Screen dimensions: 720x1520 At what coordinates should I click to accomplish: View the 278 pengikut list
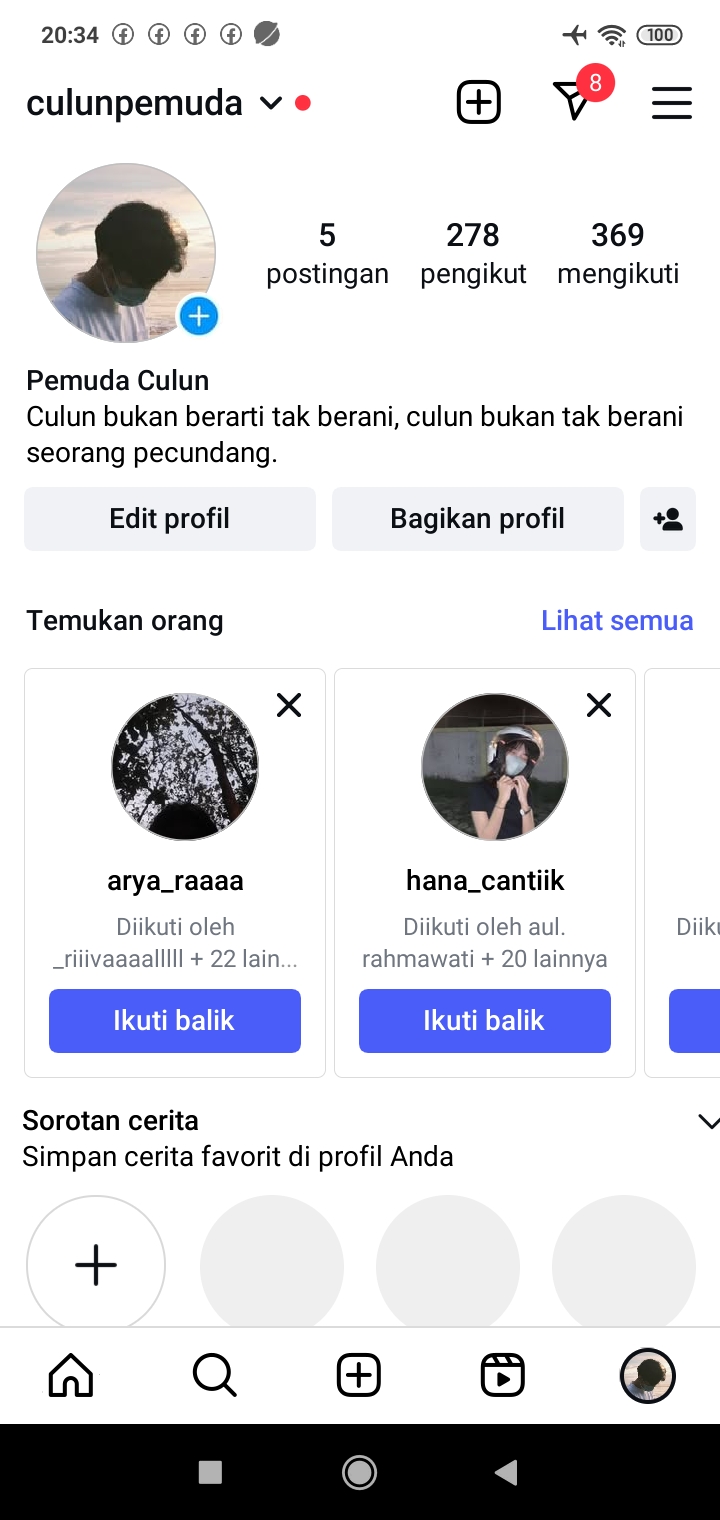[473, 253]
